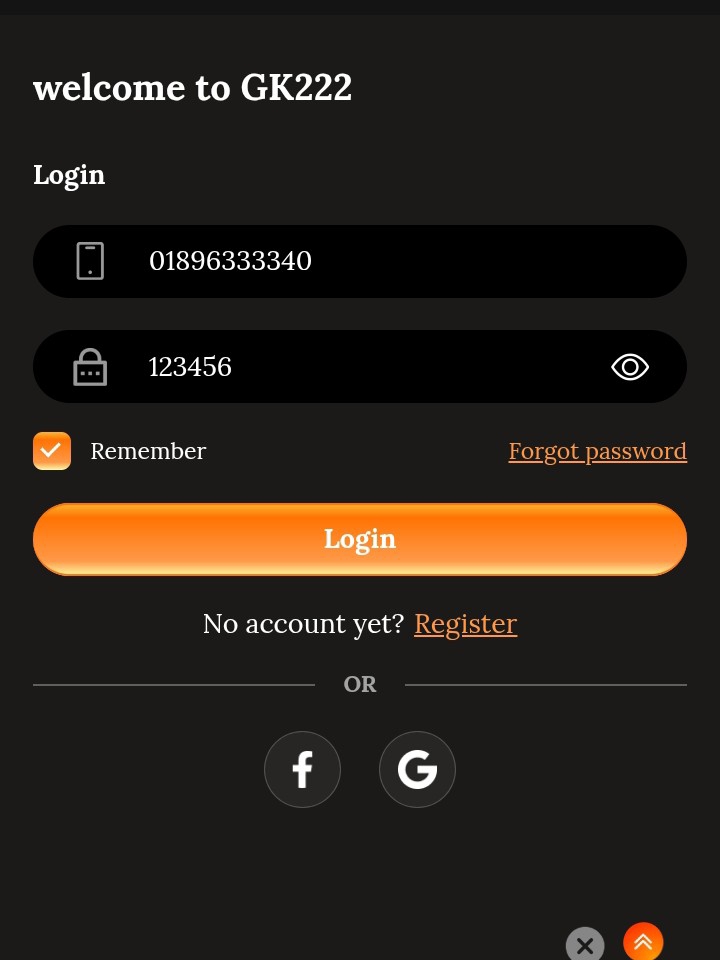Tap the orange scroll-to-top arrow button
The height and width of the screenshot is (960, 720).
[643, 941]
